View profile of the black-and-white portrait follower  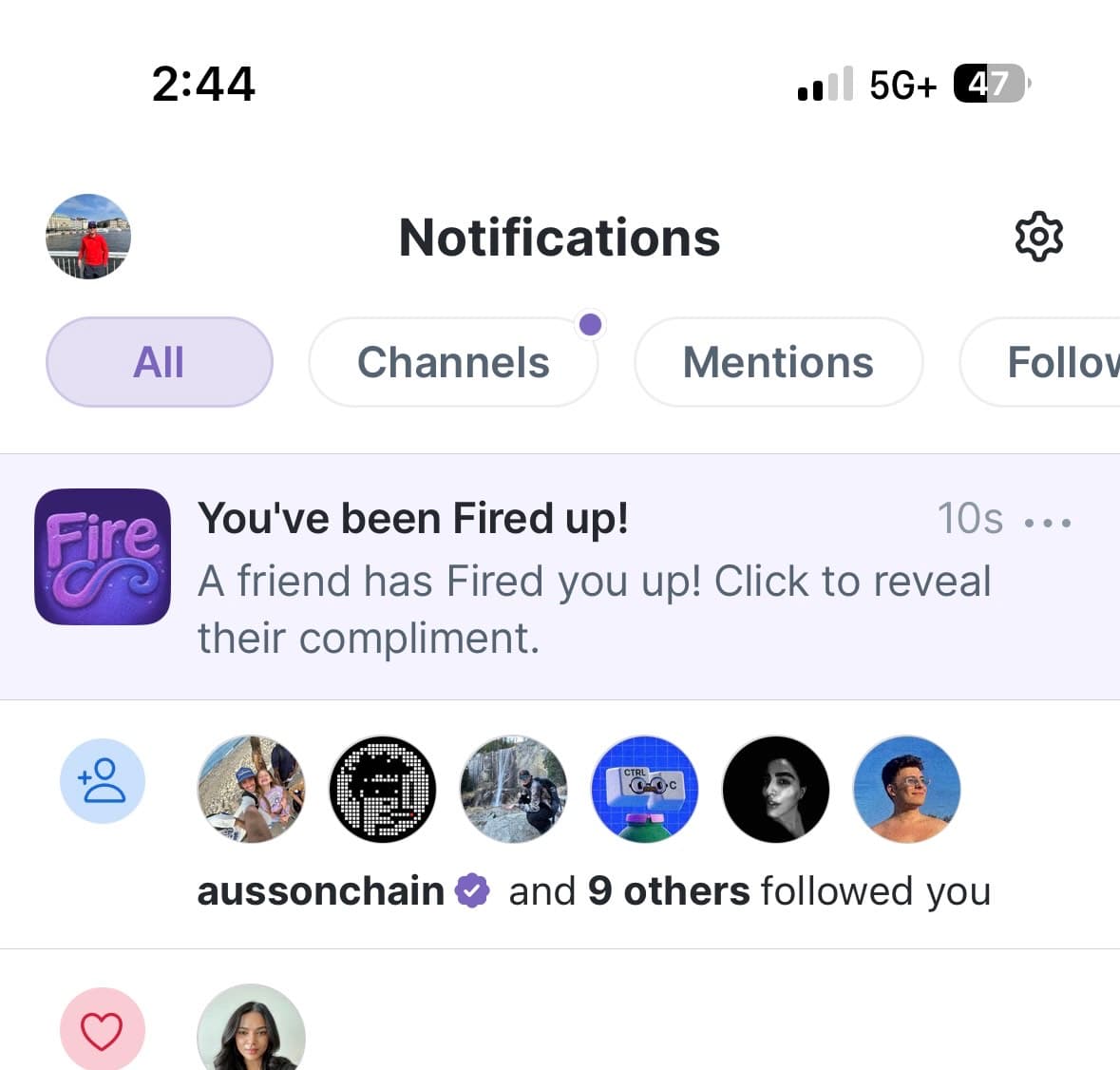click(x=776, y=789)
